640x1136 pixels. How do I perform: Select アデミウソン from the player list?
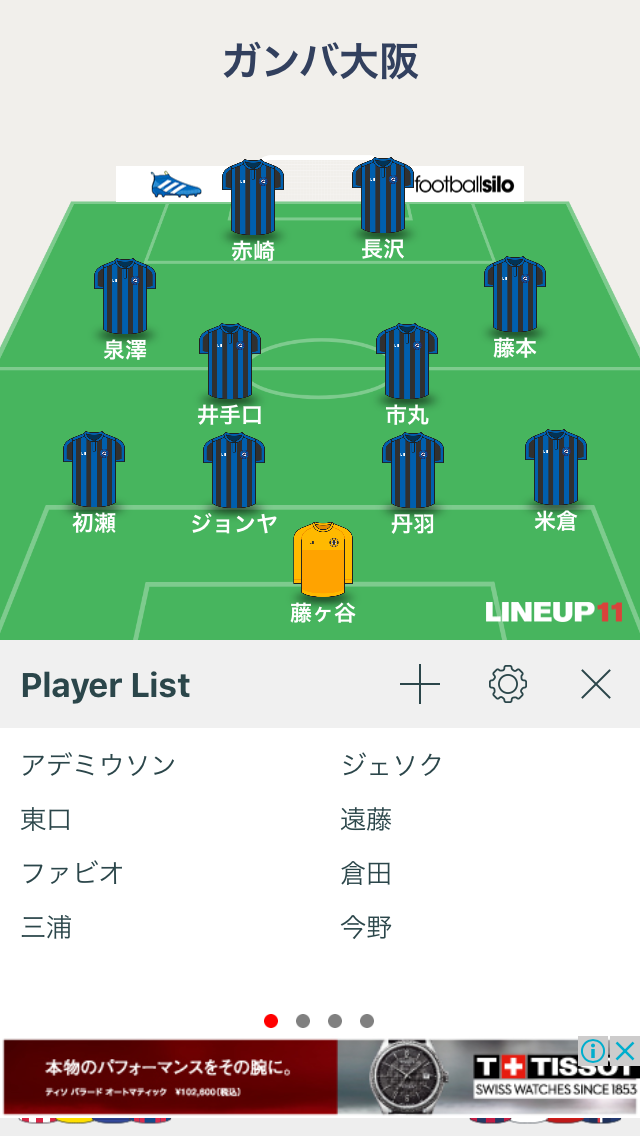tap(99, 766)
